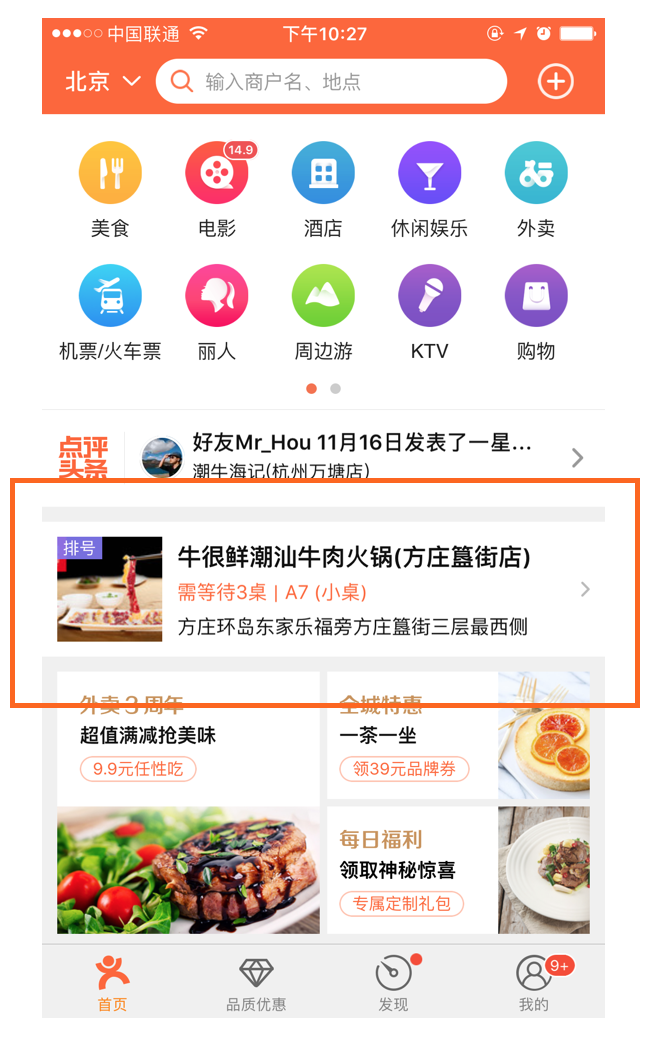Go to 外卖 food delivery

coord(536,174)
